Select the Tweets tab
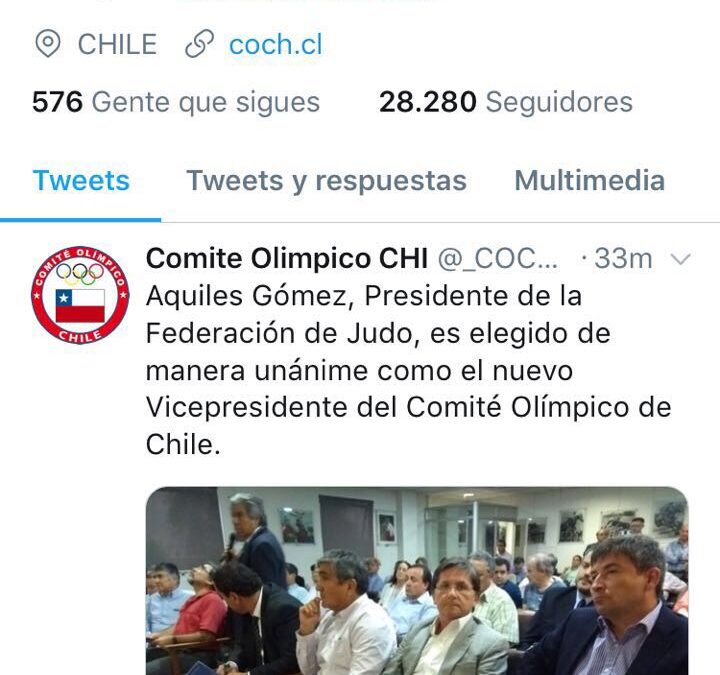 tap(81, 181)
